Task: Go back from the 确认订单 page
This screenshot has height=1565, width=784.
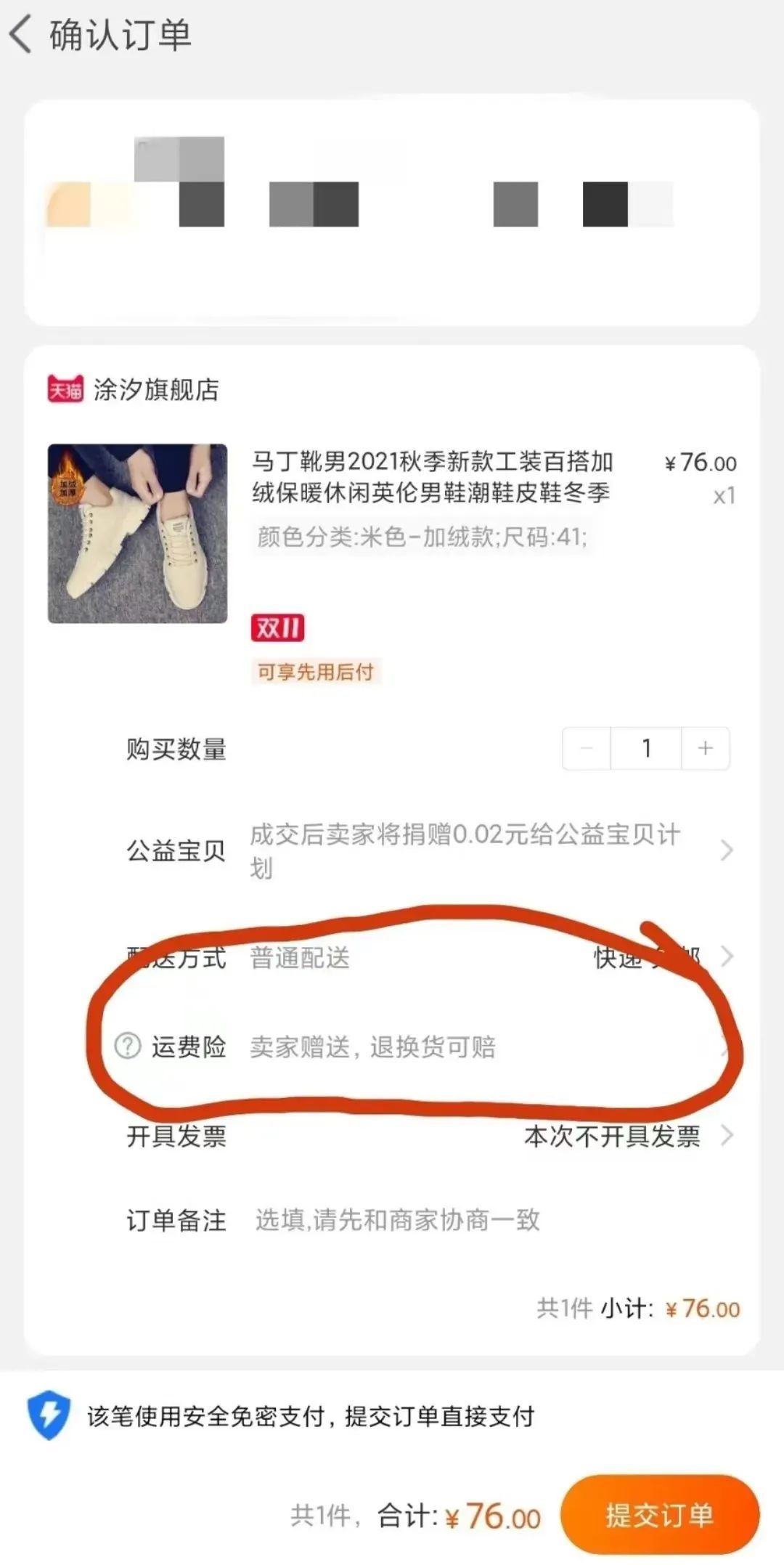Action: click(22, 35)
